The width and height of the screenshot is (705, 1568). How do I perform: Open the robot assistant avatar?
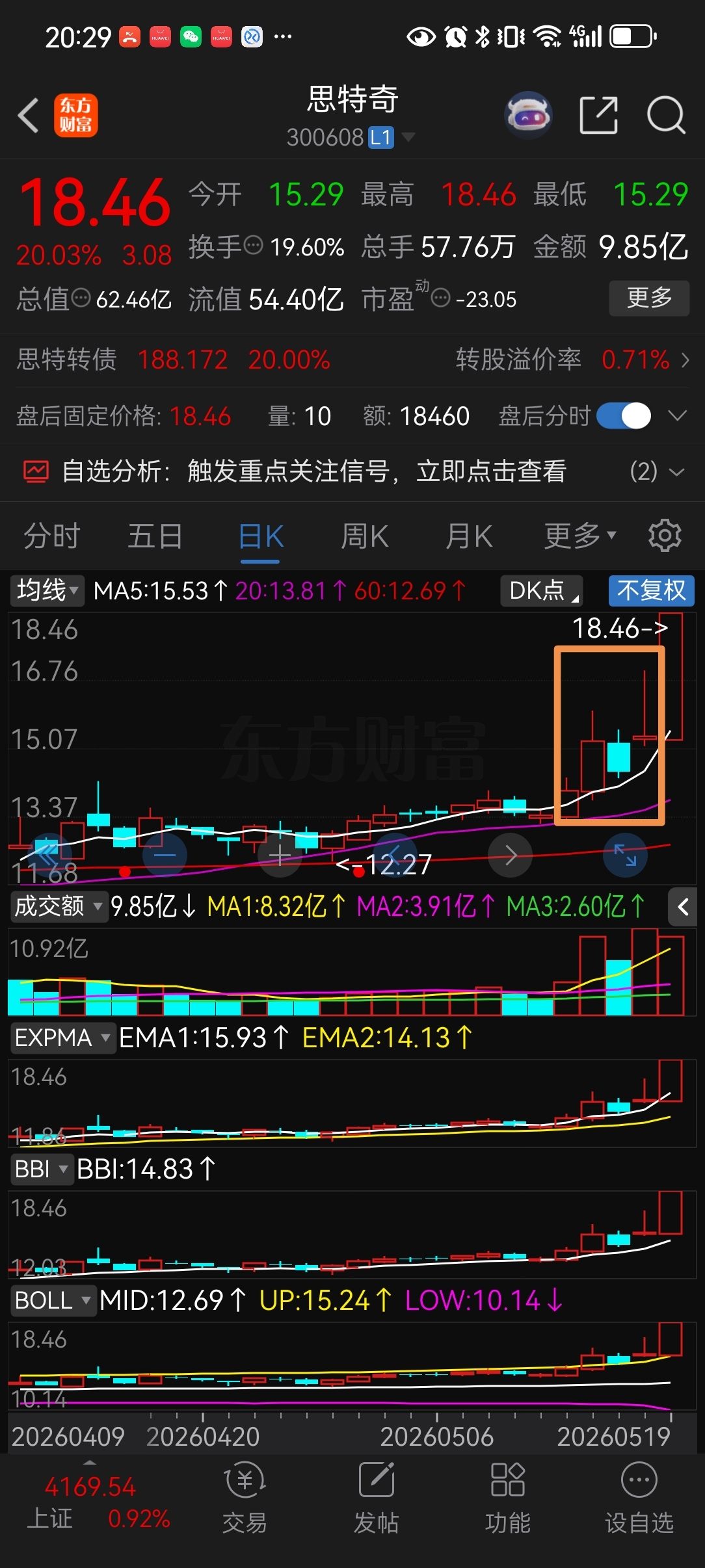(528, 116)
